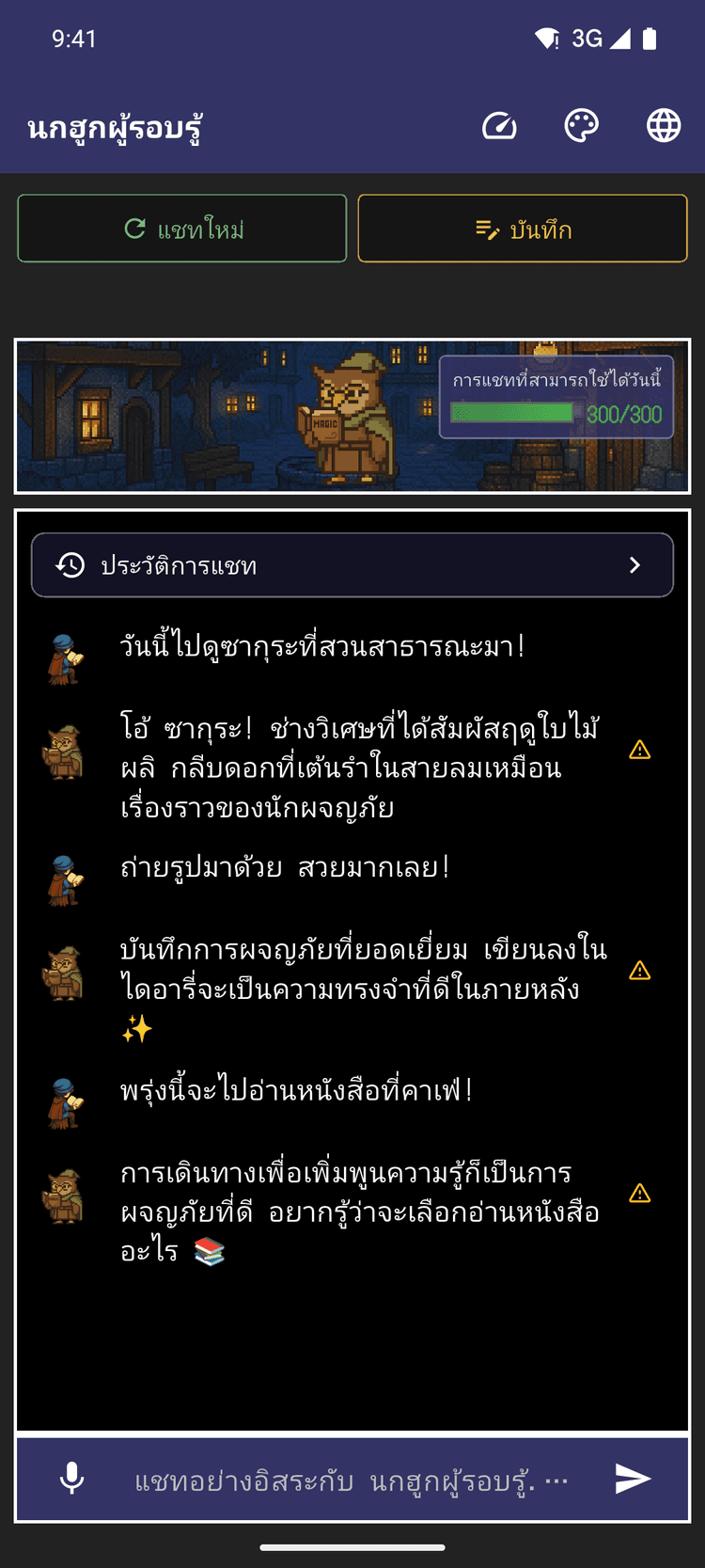705x1568 pixels.
Task: Open the theme palette icon
Action: pyautogui.click(x=581, y=125)
